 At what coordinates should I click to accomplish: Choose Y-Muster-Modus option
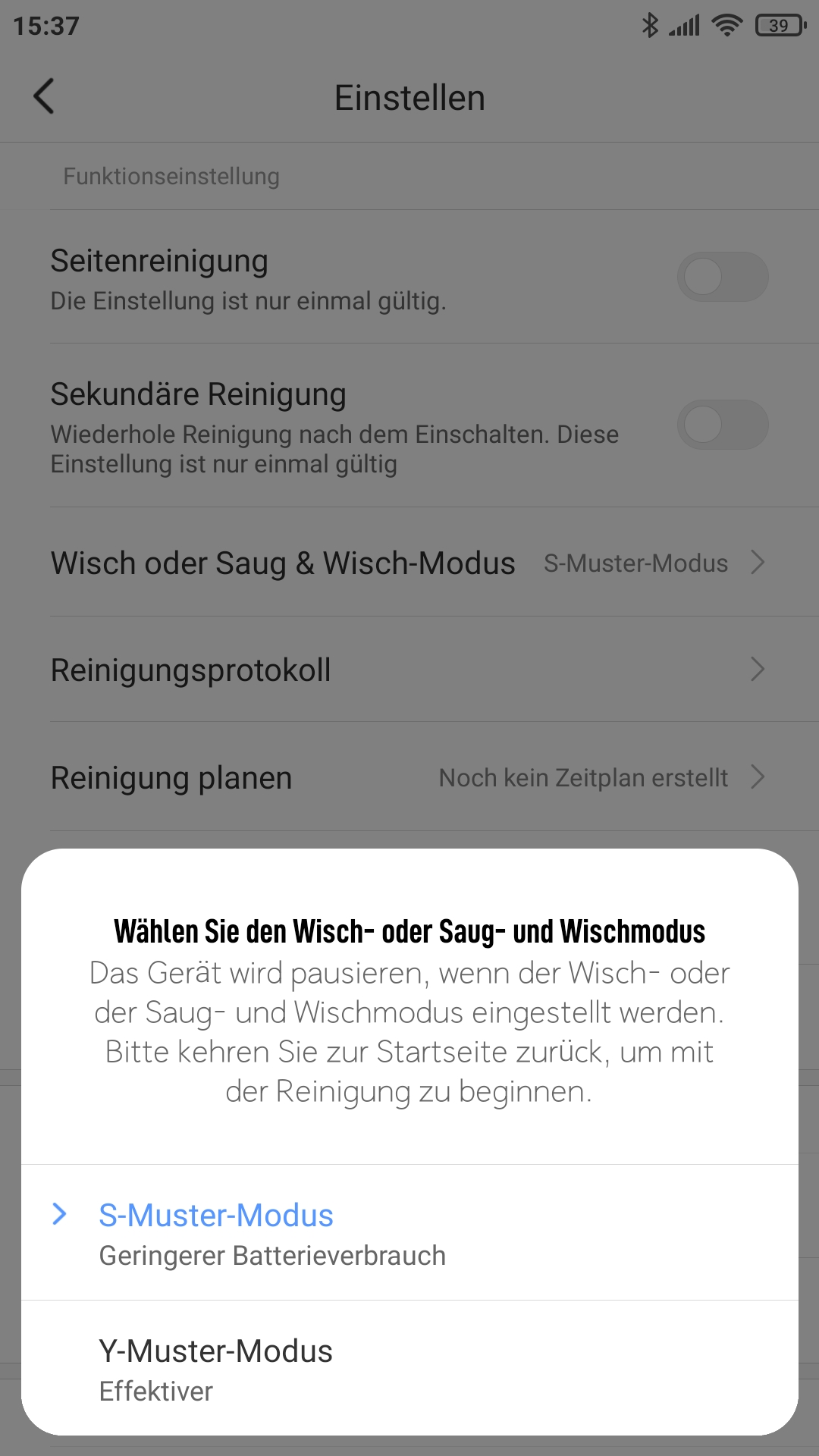(409, 1368)
